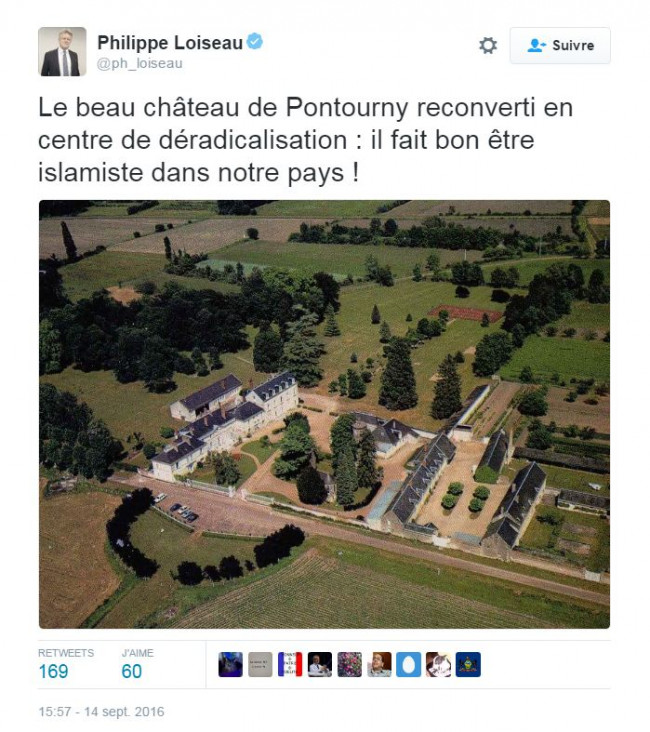The width and height of the screenshot is (650, 732).
Task: Open the gear settings menu
Action: (488, 45)
